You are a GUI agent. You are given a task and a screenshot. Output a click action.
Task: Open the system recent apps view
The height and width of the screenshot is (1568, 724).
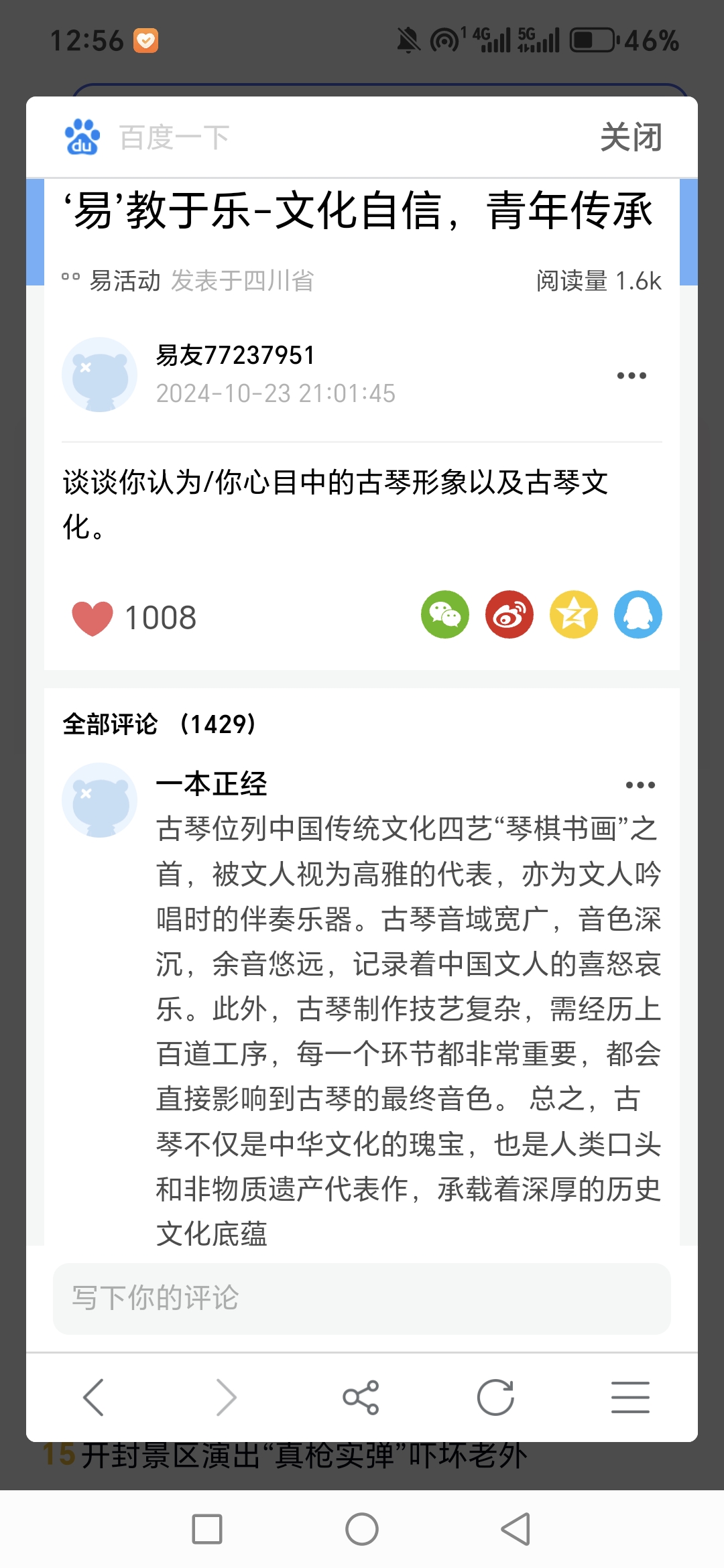tap(207, 1529)
